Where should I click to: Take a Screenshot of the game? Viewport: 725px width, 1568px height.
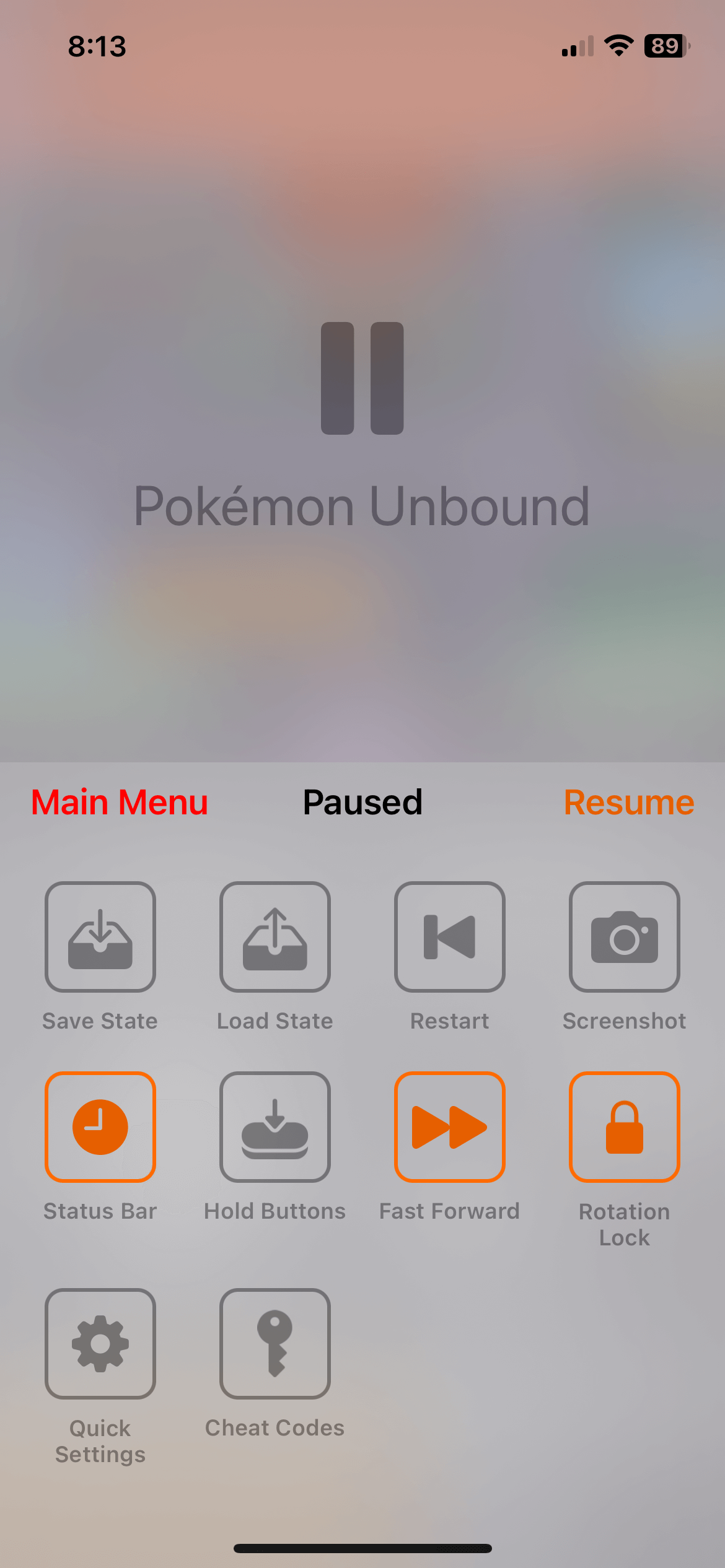625,937
